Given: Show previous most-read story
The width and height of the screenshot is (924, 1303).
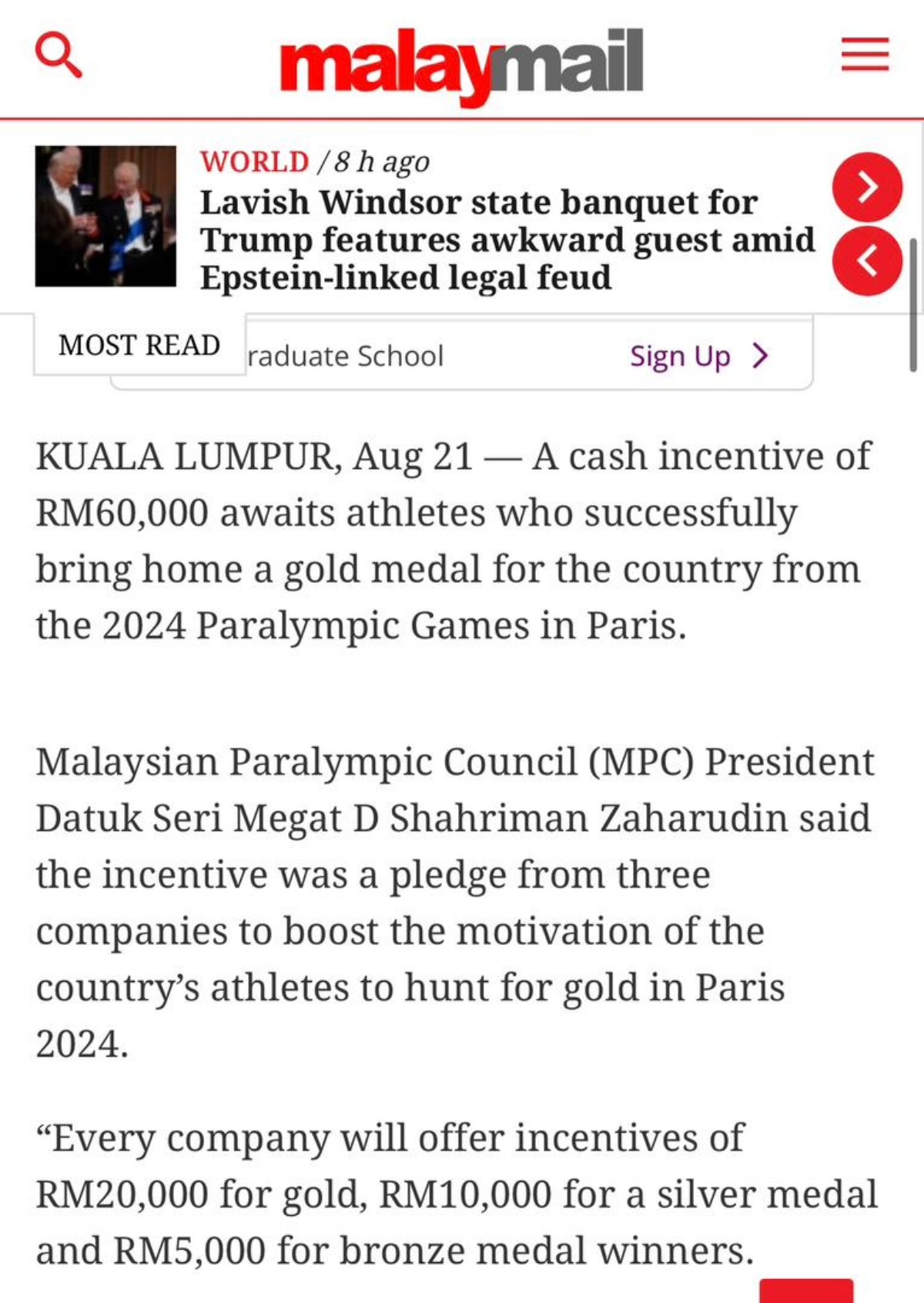Looking at the screenshot, I should coord(867,261).
